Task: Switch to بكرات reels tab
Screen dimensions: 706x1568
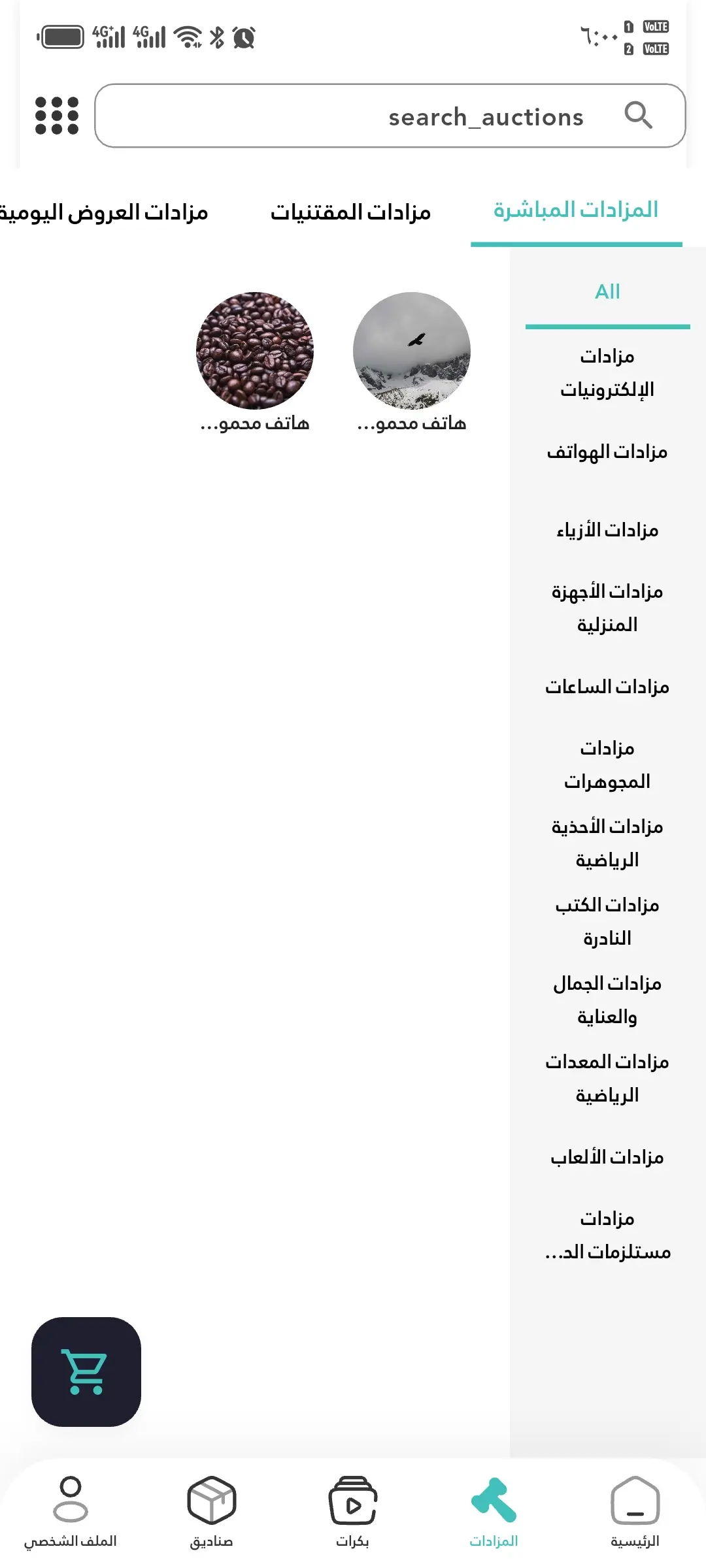Action: [x=353, y=1512]
